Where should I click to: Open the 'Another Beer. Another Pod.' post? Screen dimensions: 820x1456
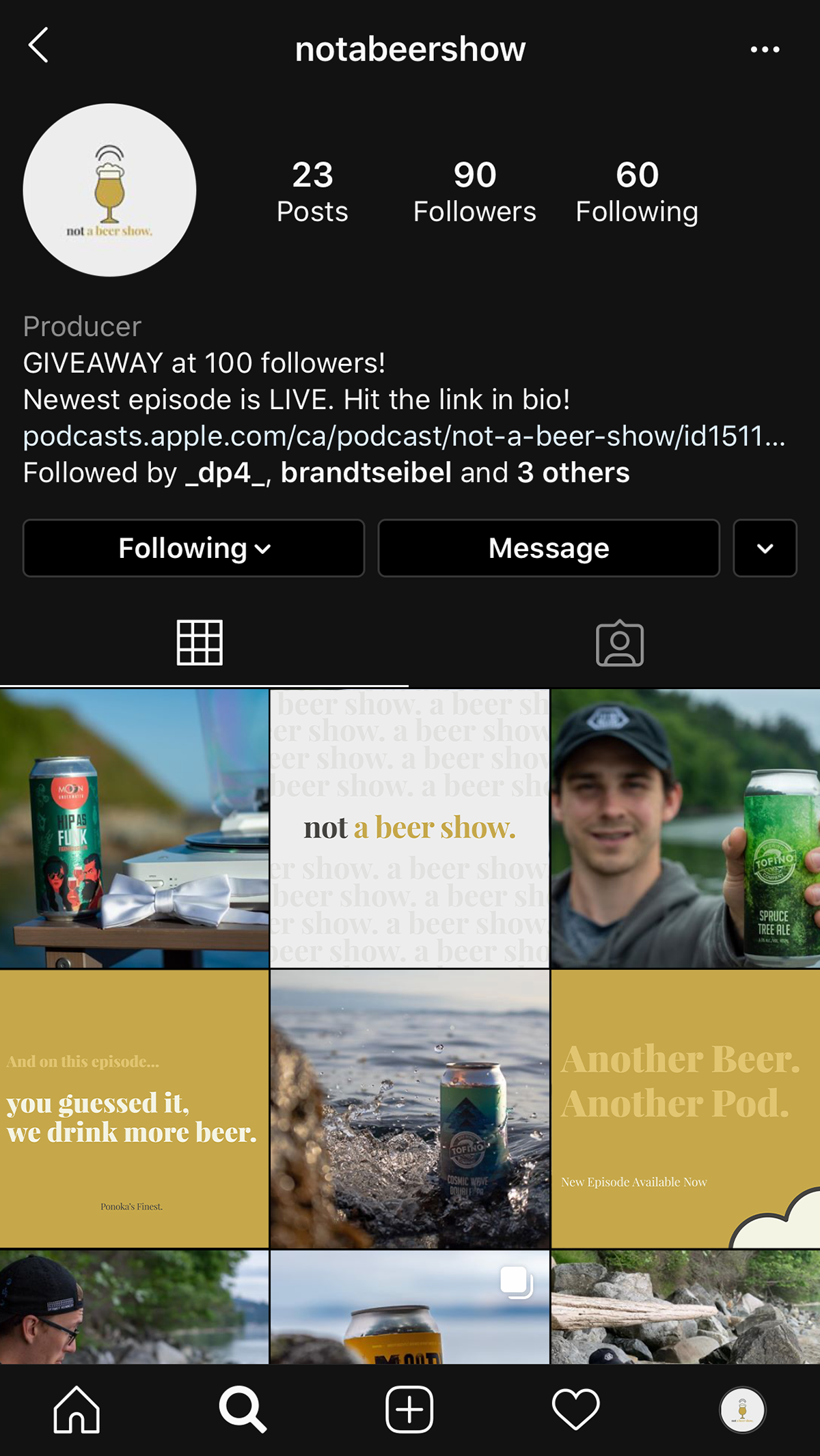click(x=685, y=1109)
